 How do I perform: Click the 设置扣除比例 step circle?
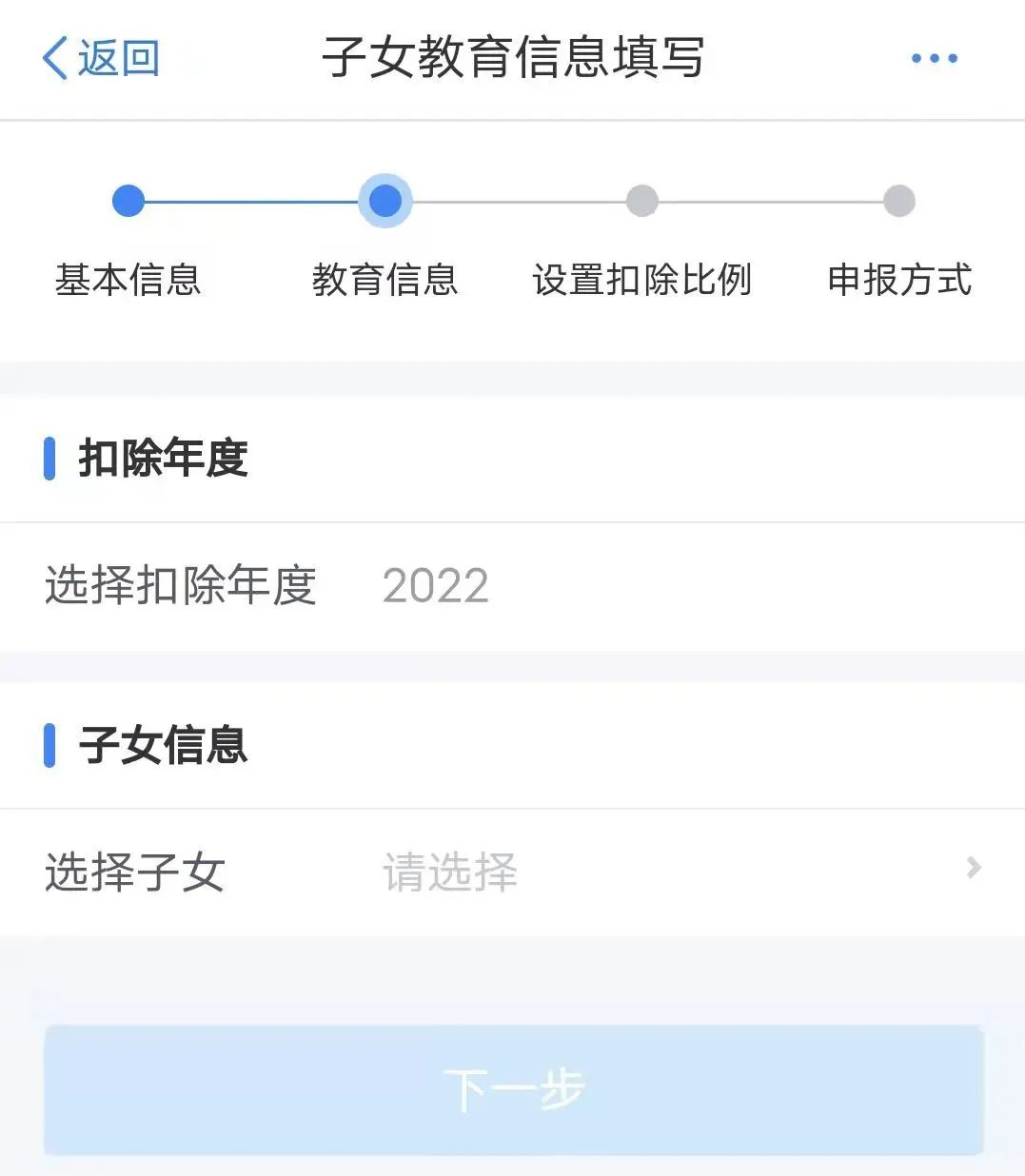coord(642,201)
